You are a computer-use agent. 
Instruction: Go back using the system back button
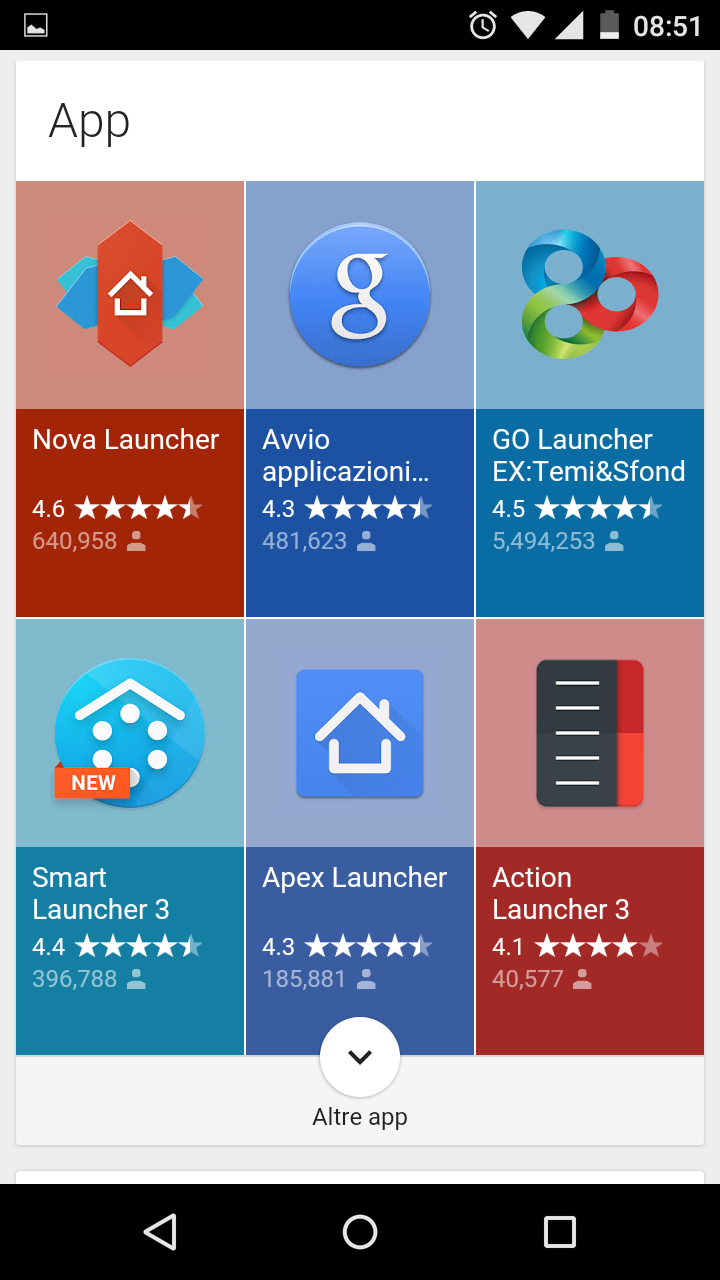[160, 1232]
